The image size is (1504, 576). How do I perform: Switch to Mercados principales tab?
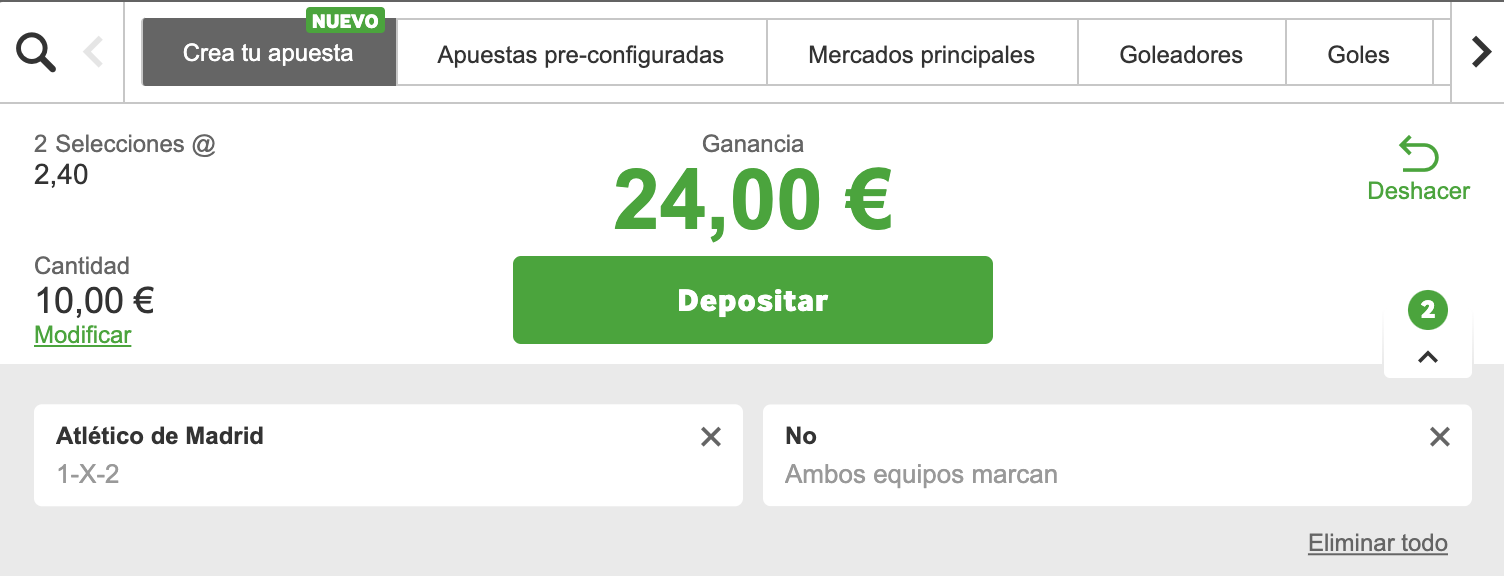point(921,55)
